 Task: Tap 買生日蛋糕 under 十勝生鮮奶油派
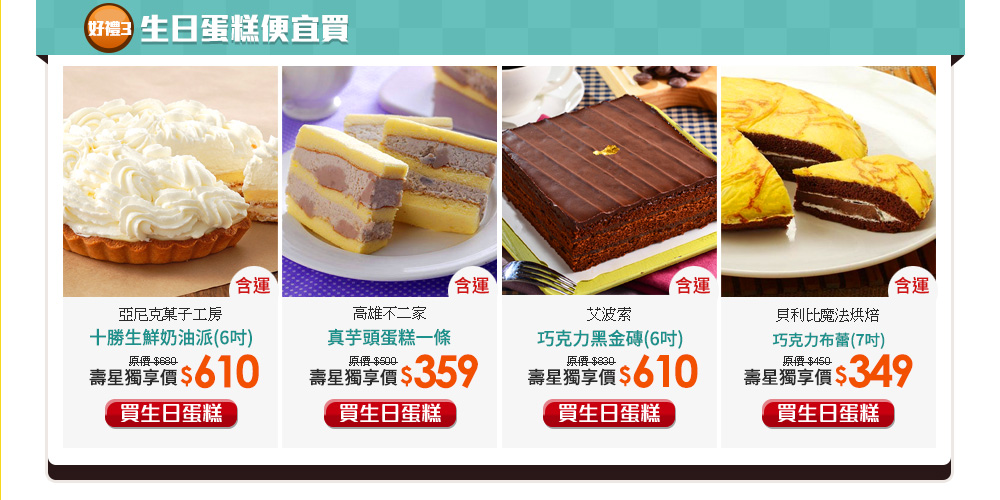(x=171, y=413)
